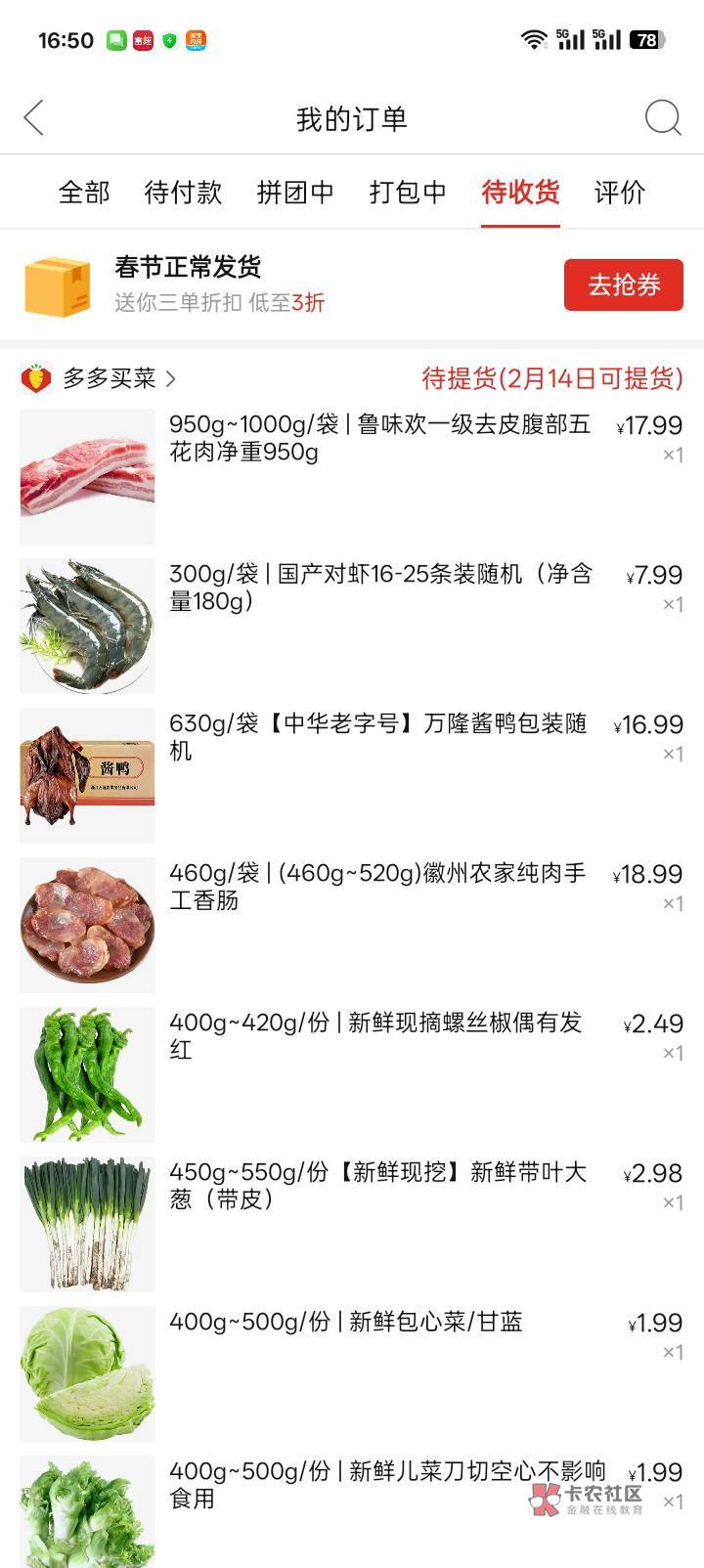View the 新鲜儿菜 order item
The height and width of the screenshot is (1568, 704).
379,1485
